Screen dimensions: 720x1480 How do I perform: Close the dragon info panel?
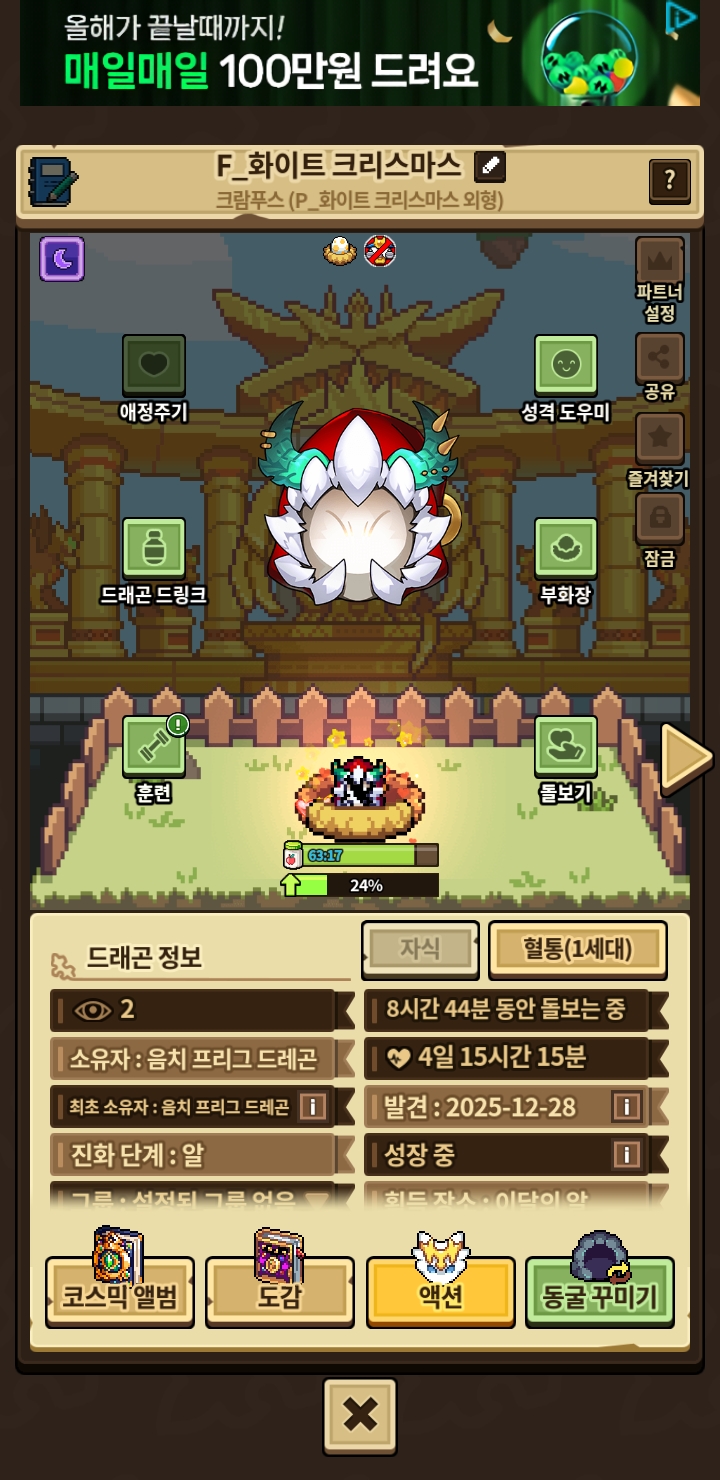360,1415
